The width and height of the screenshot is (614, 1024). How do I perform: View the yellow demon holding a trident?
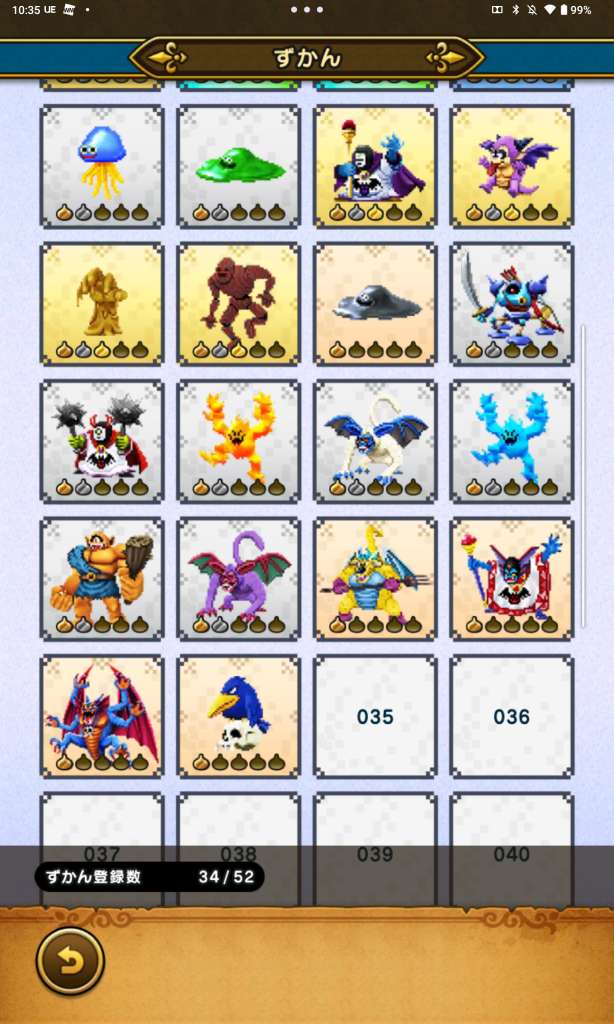click(375, 579)
